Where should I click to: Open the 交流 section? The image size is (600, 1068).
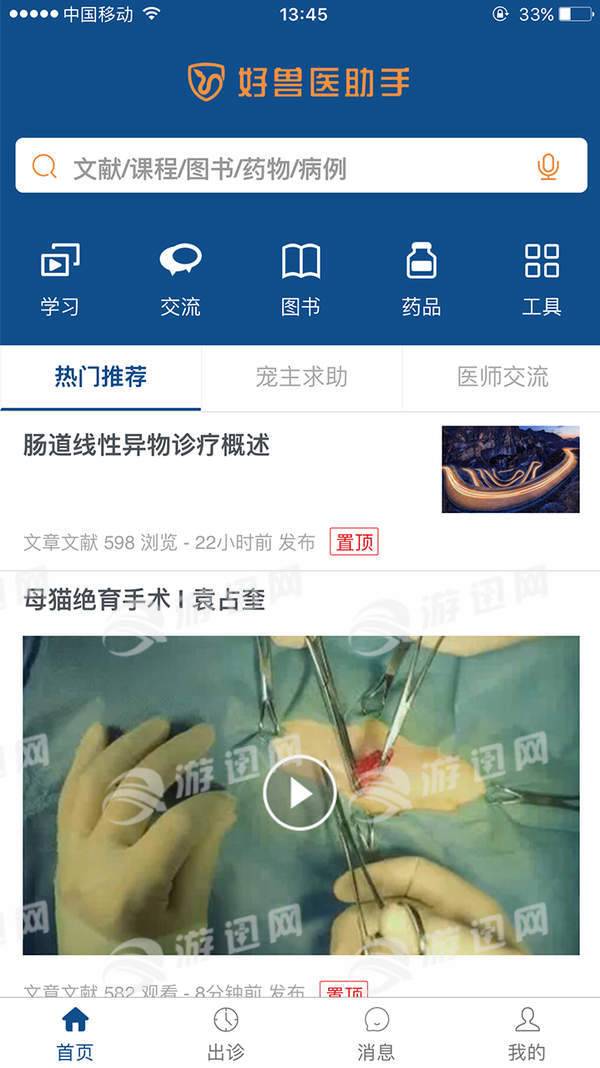click(x=180, y=279)
